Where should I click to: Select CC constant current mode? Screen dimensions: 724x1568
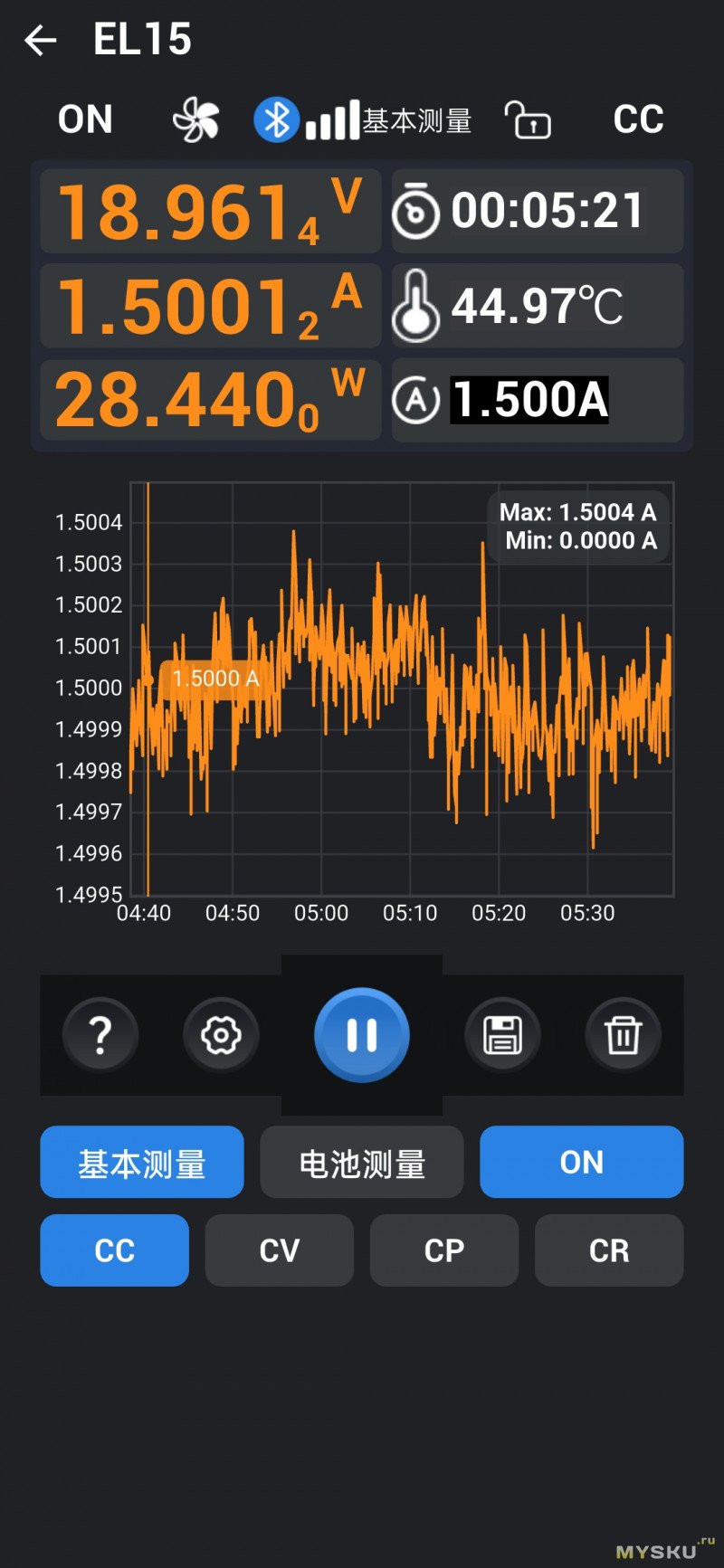click(x=115, y=1250)
